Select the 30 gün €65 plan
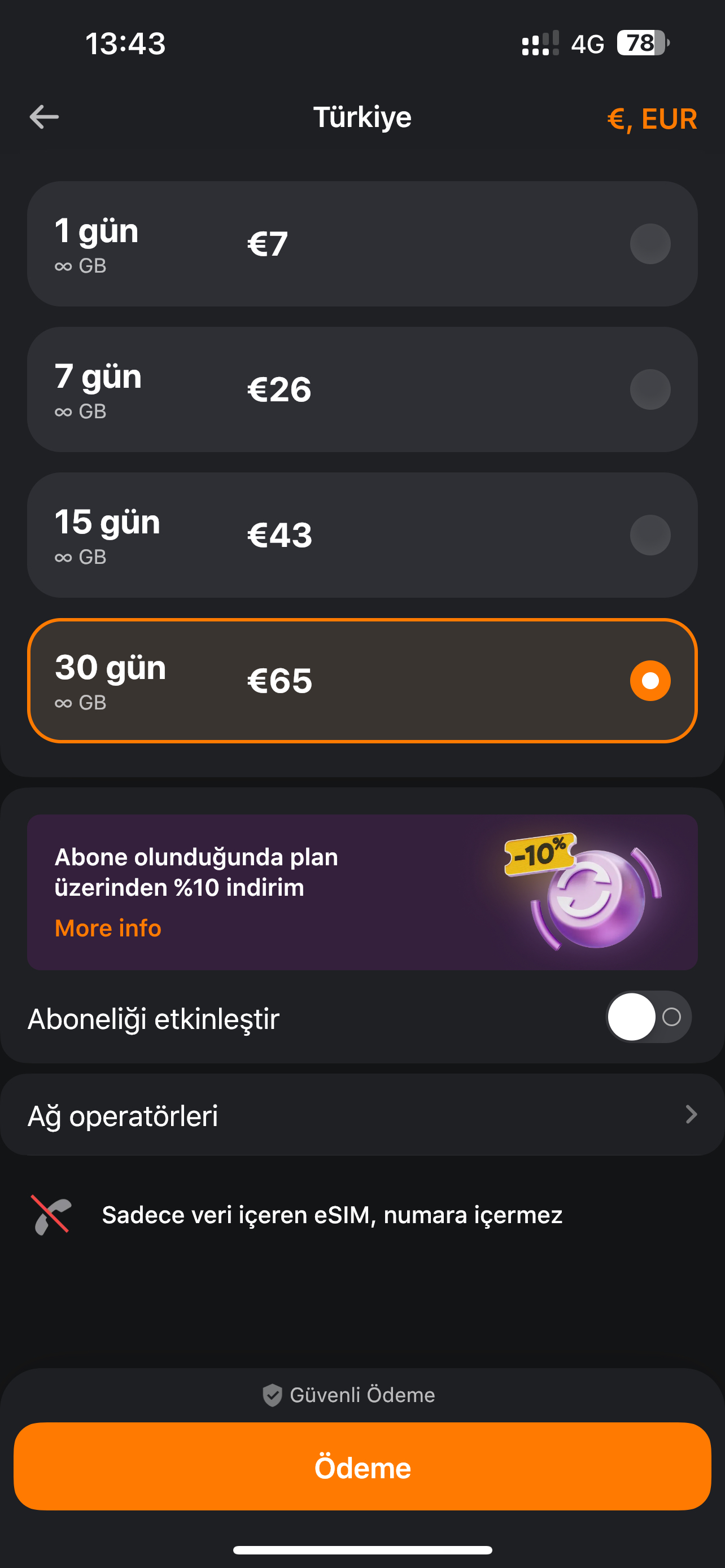 point(362,680)
